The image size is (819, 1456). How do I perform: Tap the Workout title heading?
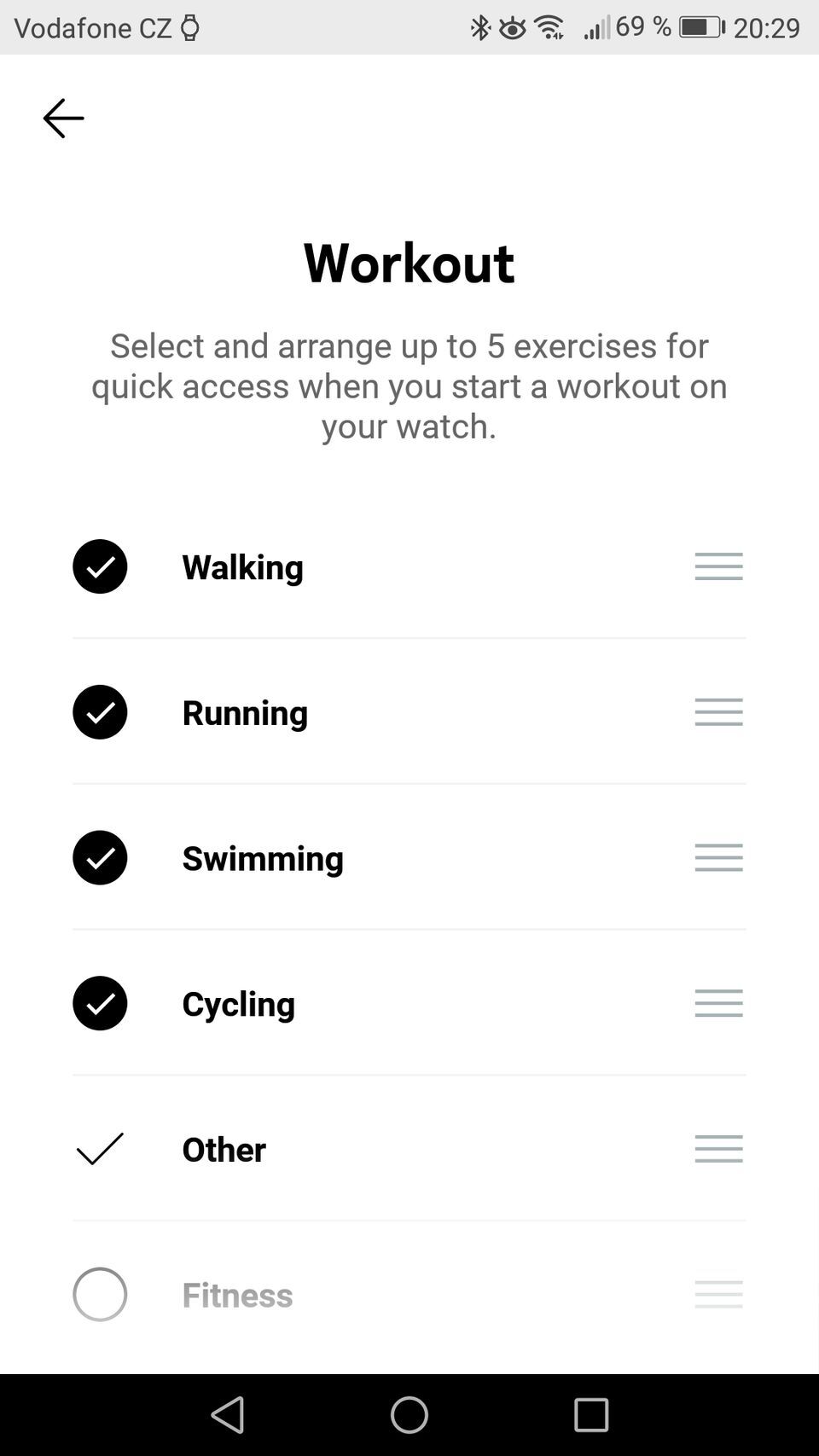tap(409, 263)
